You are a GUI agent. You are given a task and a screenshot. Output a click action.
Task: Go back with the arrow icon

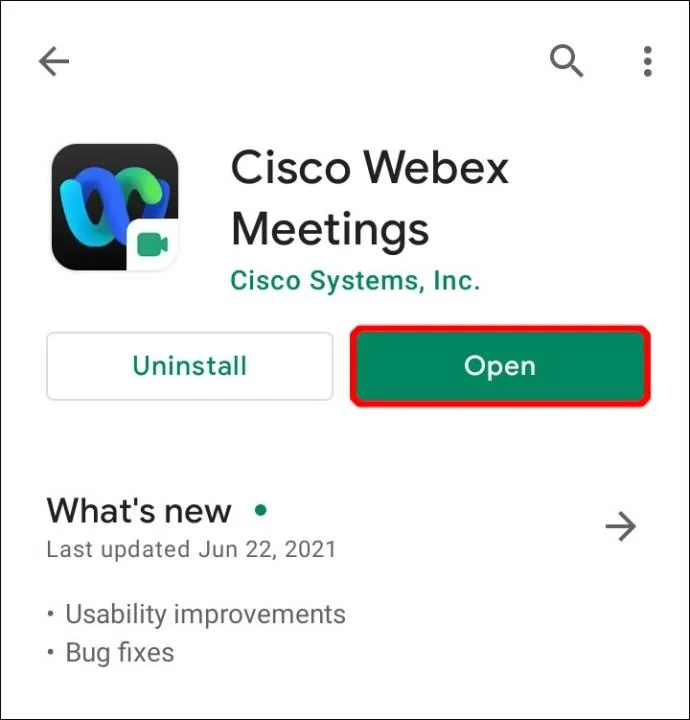click(54, 62)
